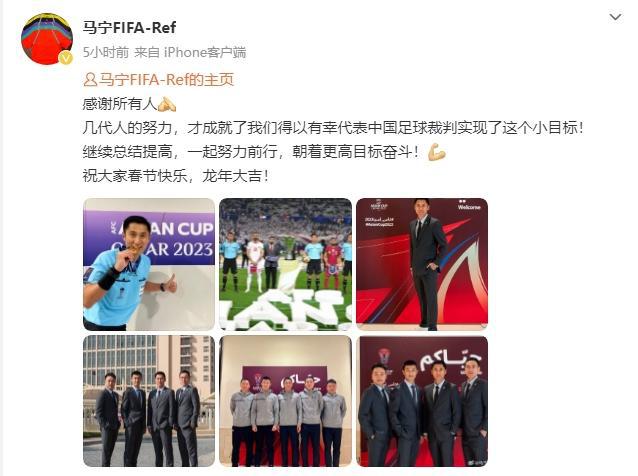Open the 马宁FIFA-Ref的主页 link
638x476 pixels.
coord(165,79)
